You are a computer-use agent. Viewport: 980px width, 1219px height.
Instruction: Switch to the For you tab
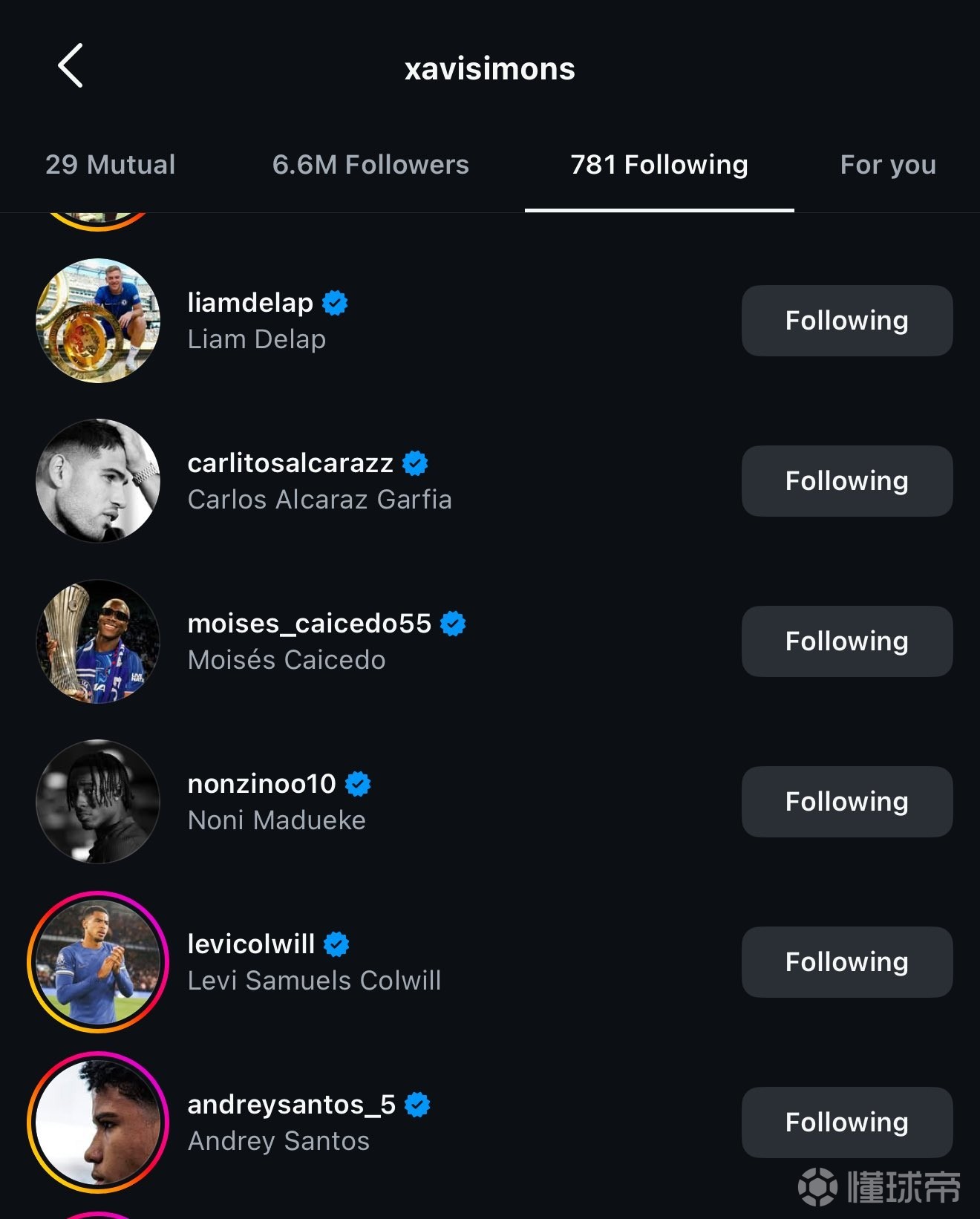pos(887,165)
